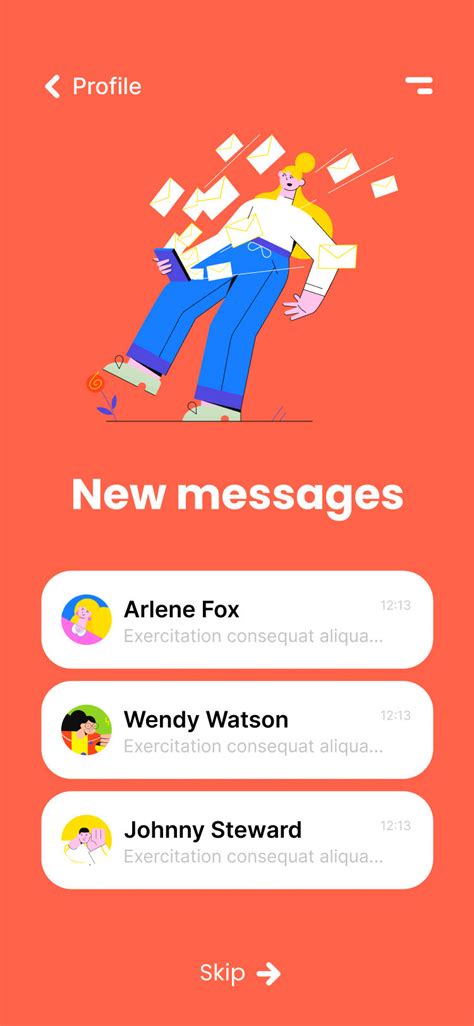View the message from Johnny Steward
The height and width of the screenshot is (1026, 474).
point(237,840)
